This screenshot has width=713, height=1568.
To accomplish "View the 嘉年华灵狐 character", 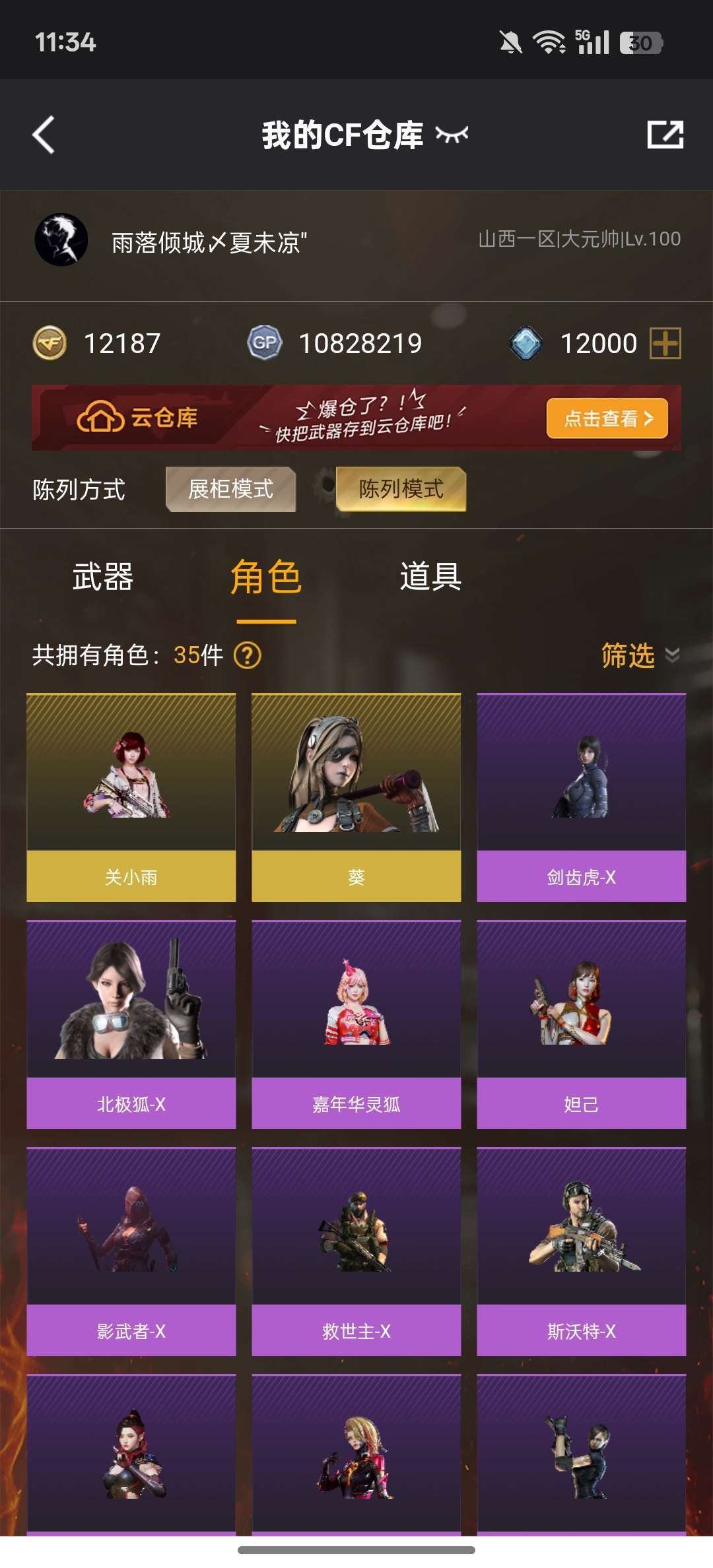I will point(356,1024).
